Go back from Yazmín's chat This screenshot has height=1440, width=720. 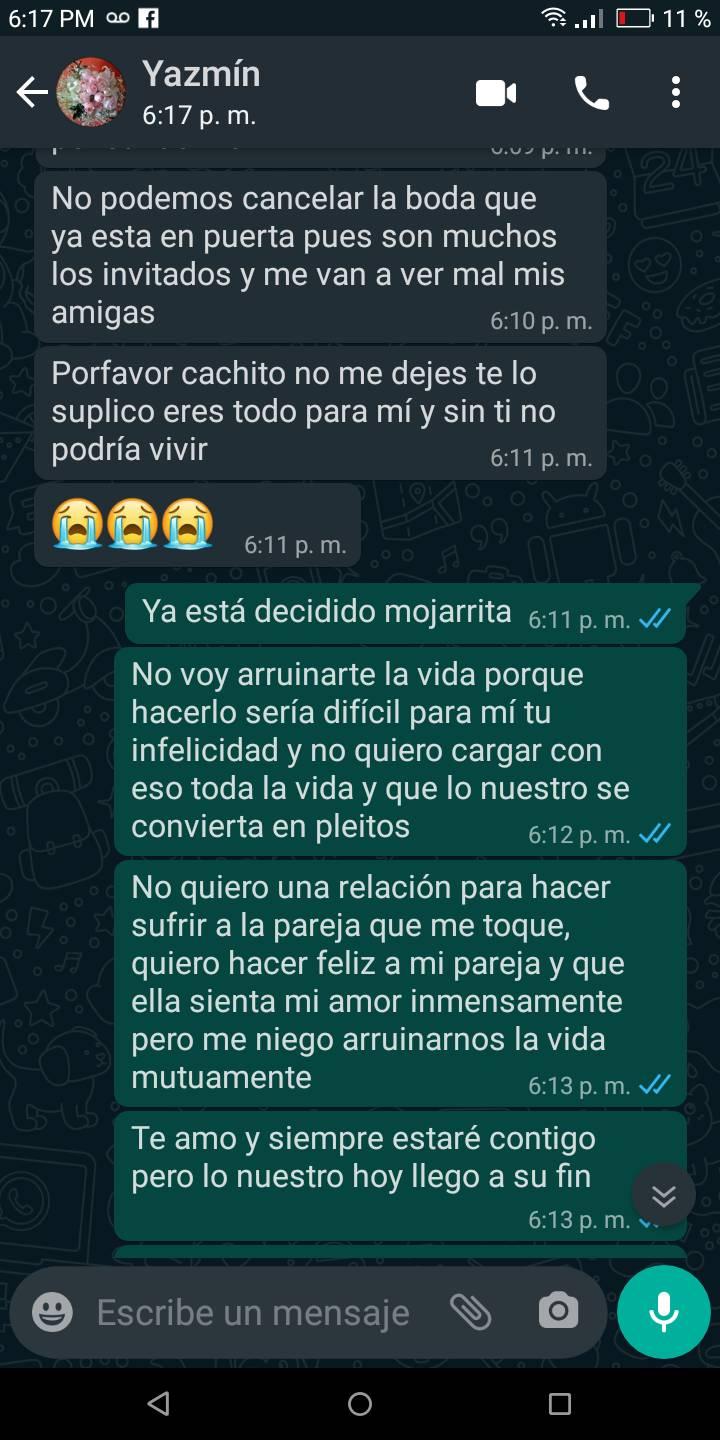[x=32, y=93]
